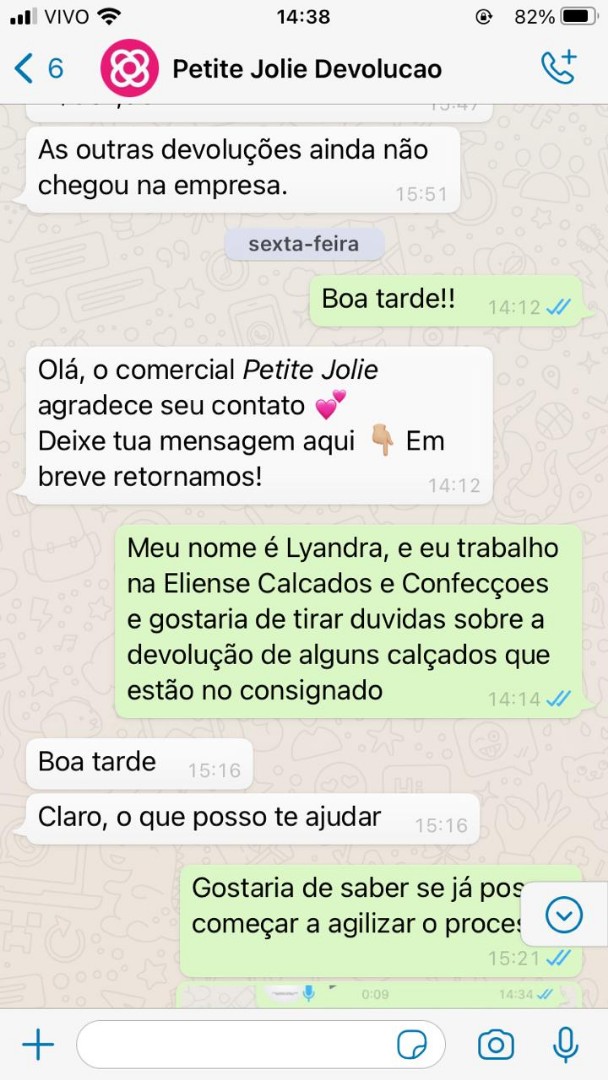Start a call with Petite Jolie Devolucao

click(559, 68)
